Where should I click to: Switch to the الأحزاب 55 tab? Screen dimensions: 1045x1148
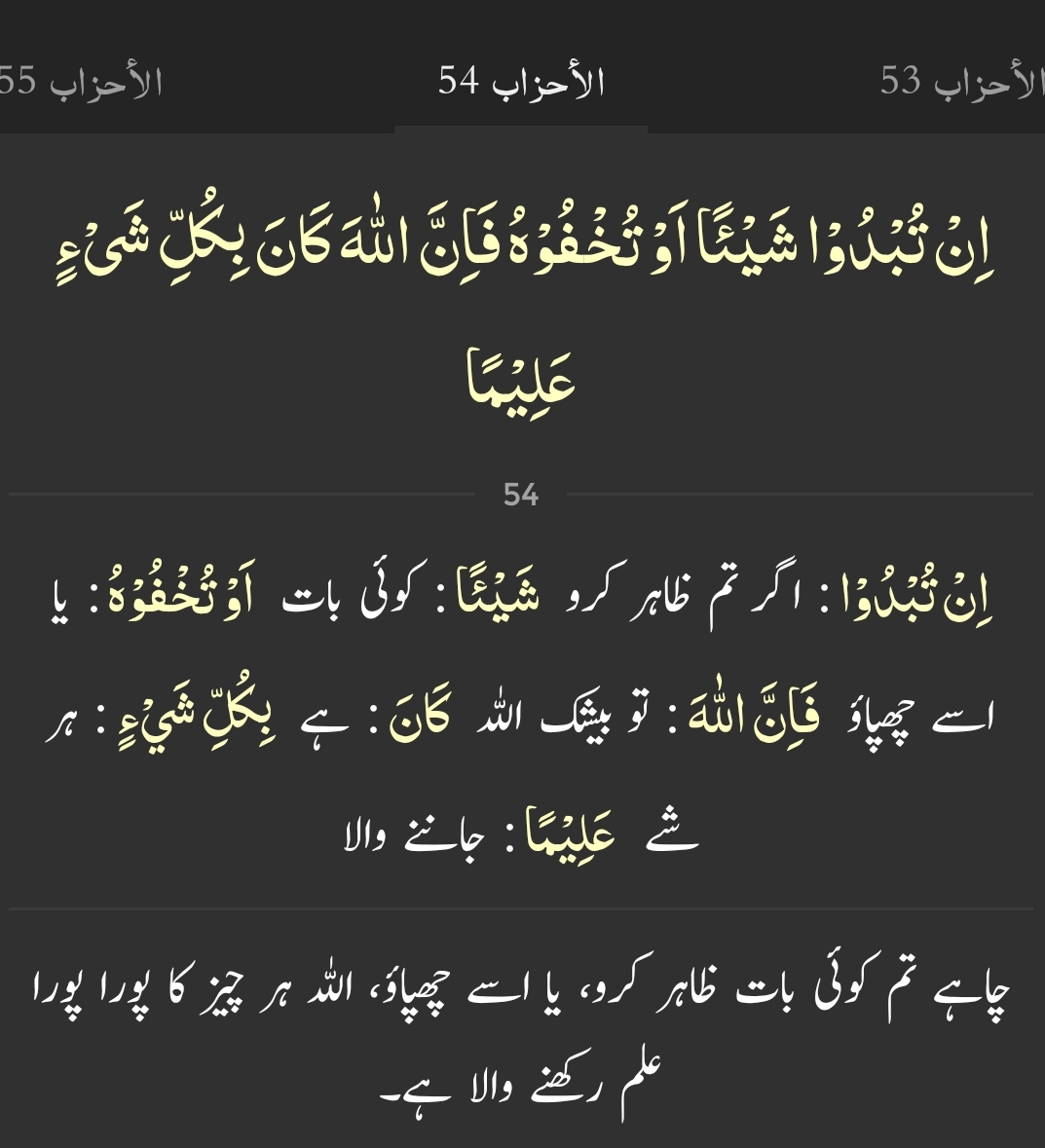[x=80, y=83]
